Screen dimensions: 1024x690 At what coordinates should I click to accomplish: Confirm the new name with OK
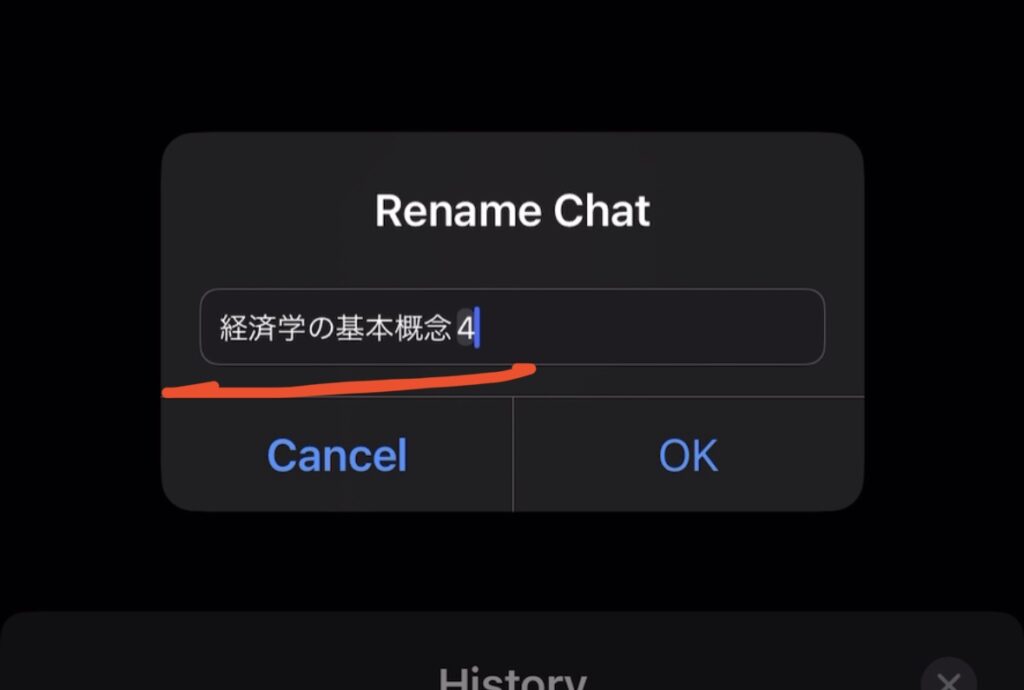(688, 455)
